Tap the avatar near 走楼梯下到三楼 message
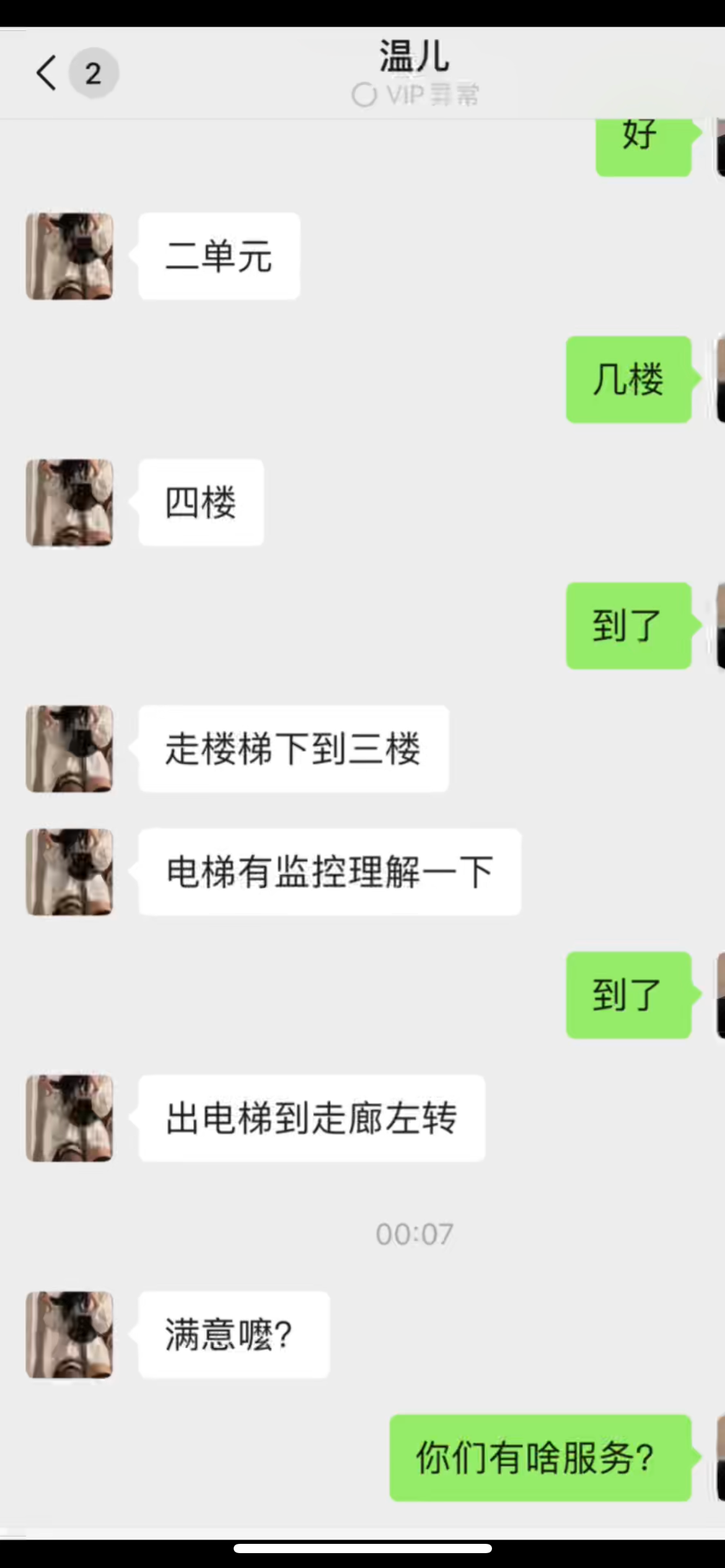 (69, 748)
